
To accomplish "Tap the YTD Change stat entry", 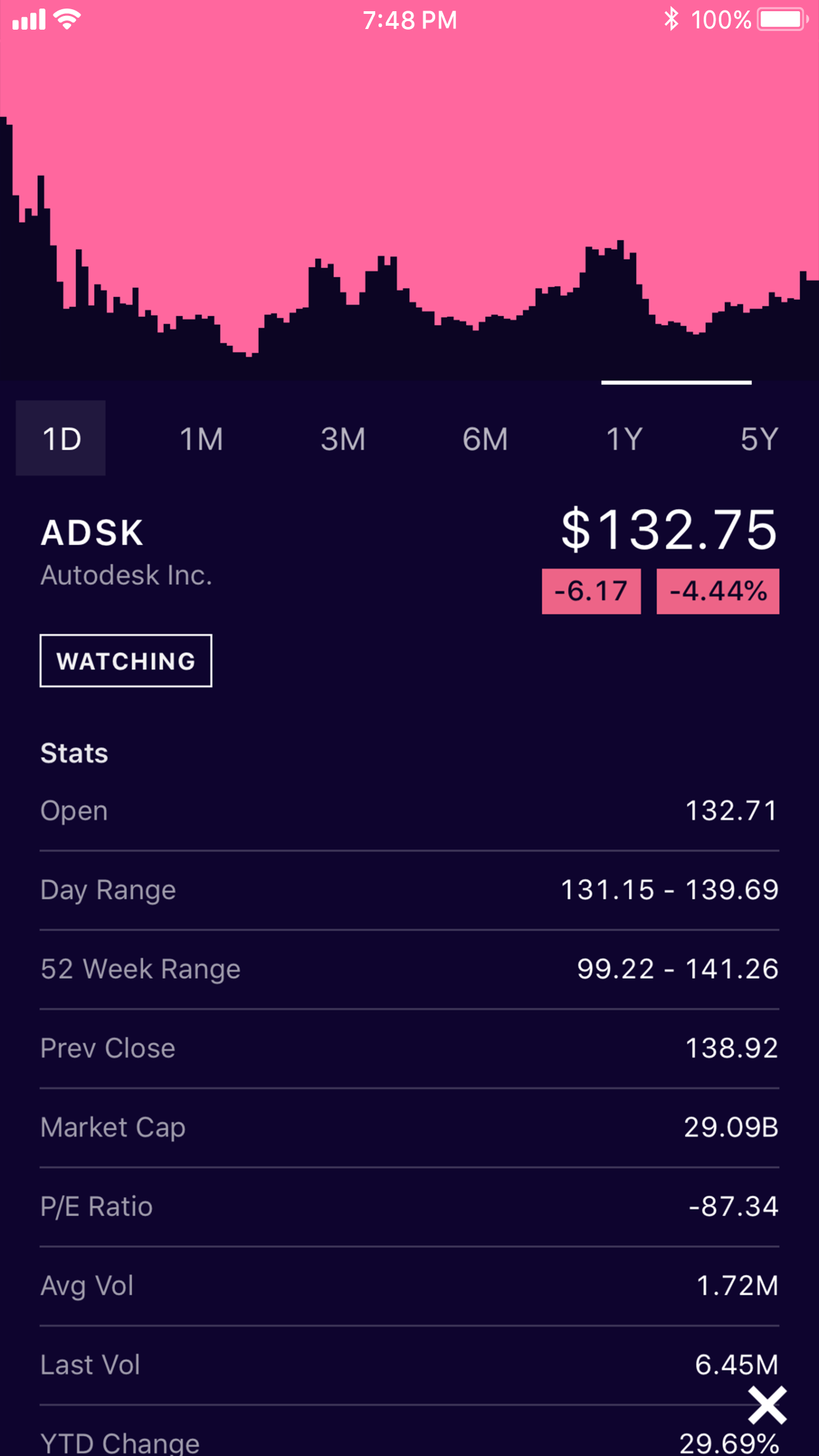I will 409,1441.
